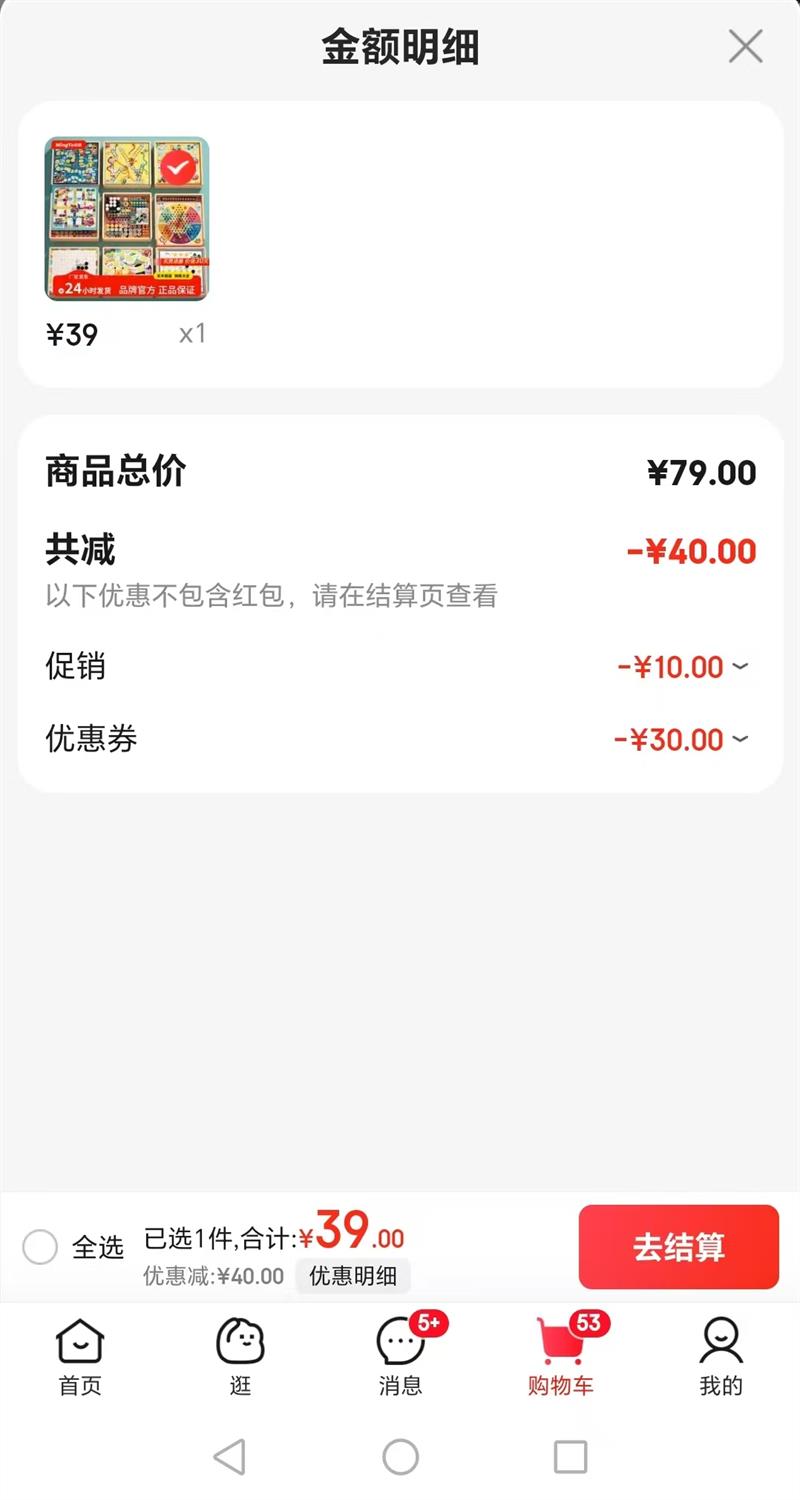Select the 购物车 tab

561,1356
